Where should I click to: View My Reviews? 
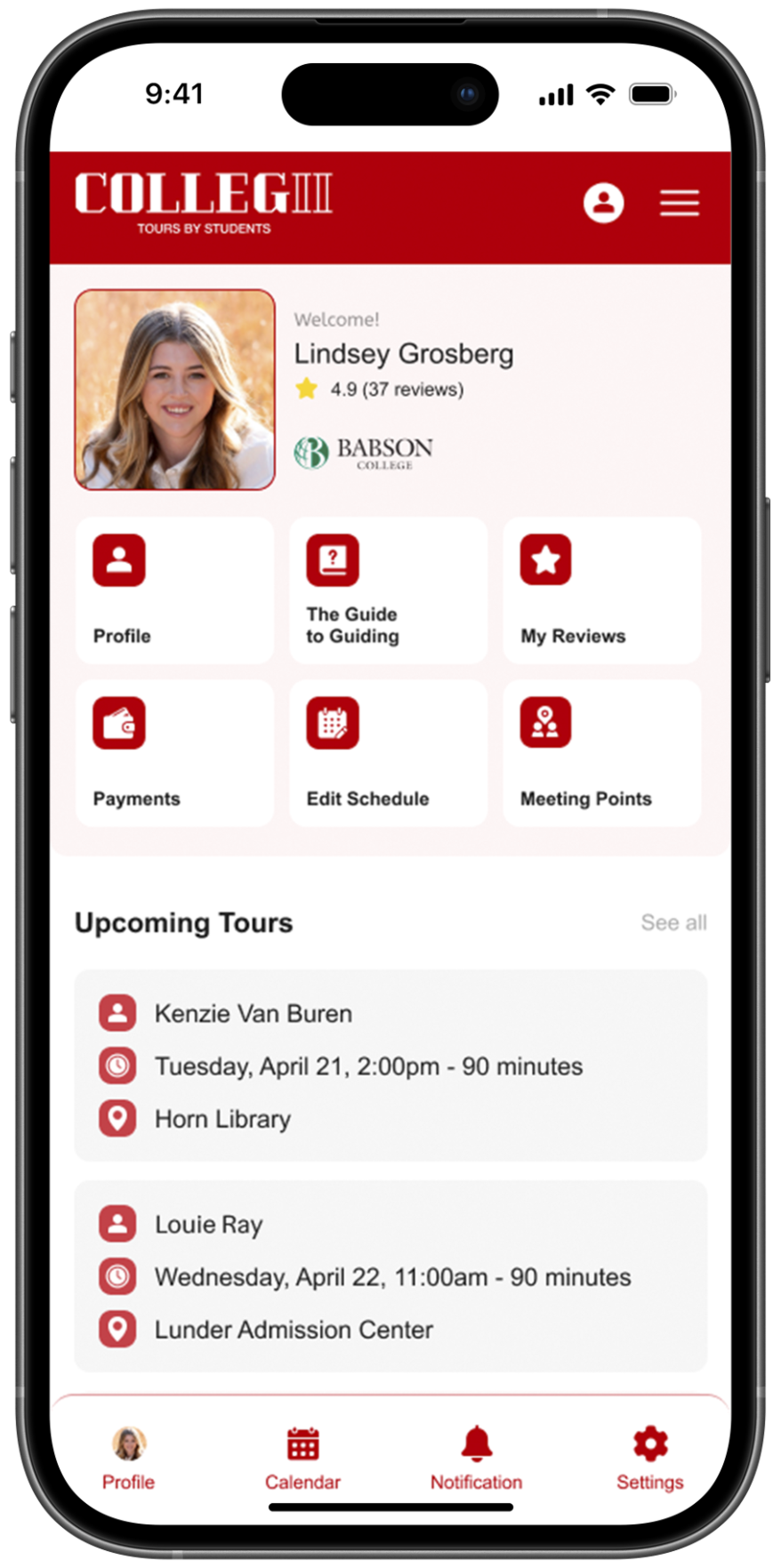pyautogui.click(x=602, y=590)
